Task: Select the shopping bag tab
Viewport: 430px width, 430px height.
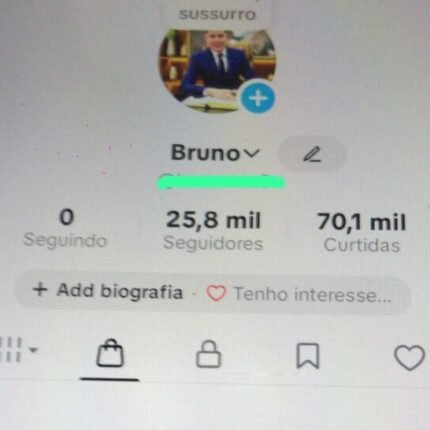Action: pyautogui.click(x=110, y=353)
